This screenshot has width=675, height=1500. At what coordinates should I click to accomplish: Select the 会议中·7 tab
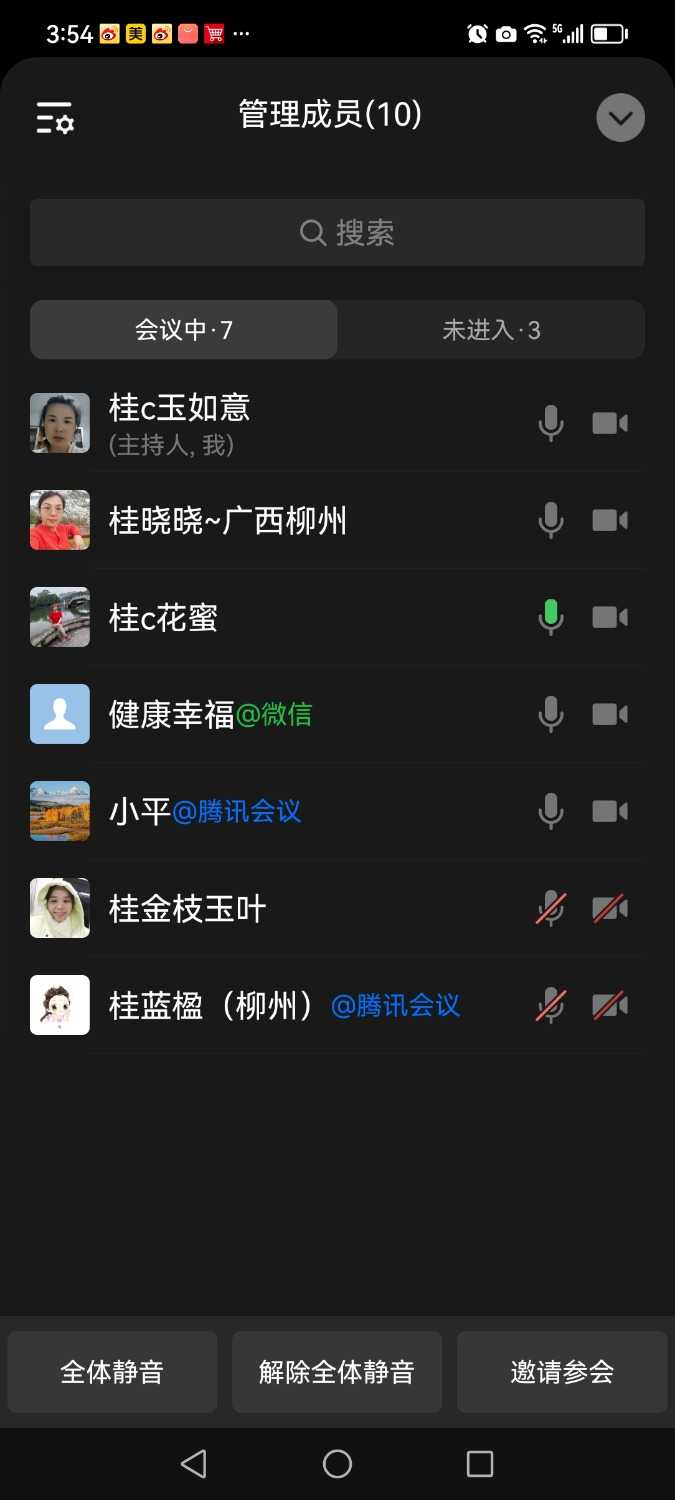click(x=184, y=330)
